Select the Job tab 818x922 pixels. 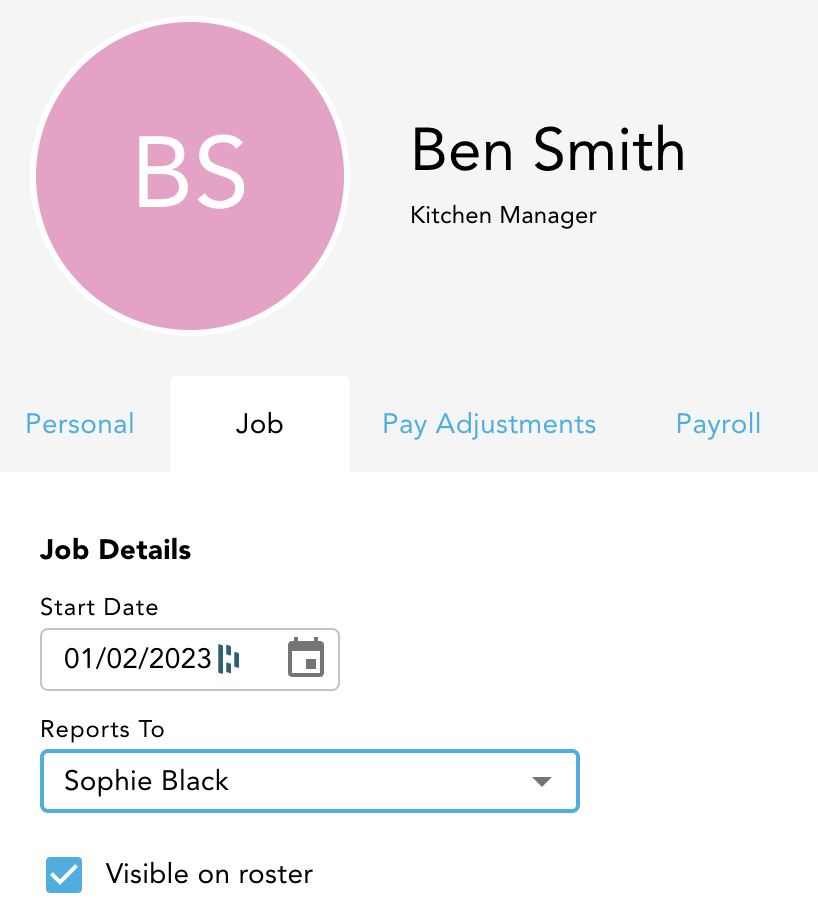(x=260, y=424)
